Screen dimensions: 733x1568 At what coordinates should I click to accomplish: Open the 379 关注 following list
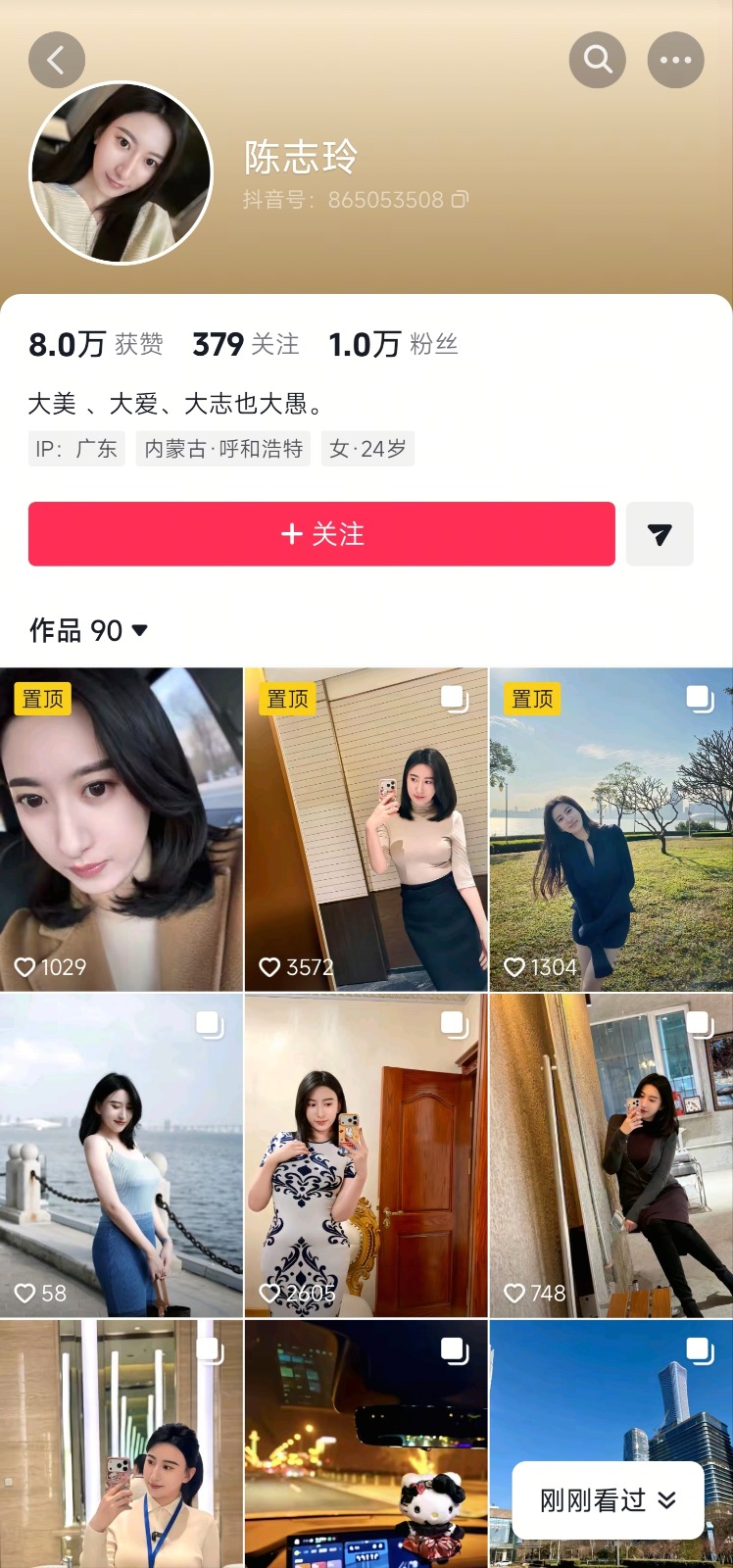coord(245,345)
